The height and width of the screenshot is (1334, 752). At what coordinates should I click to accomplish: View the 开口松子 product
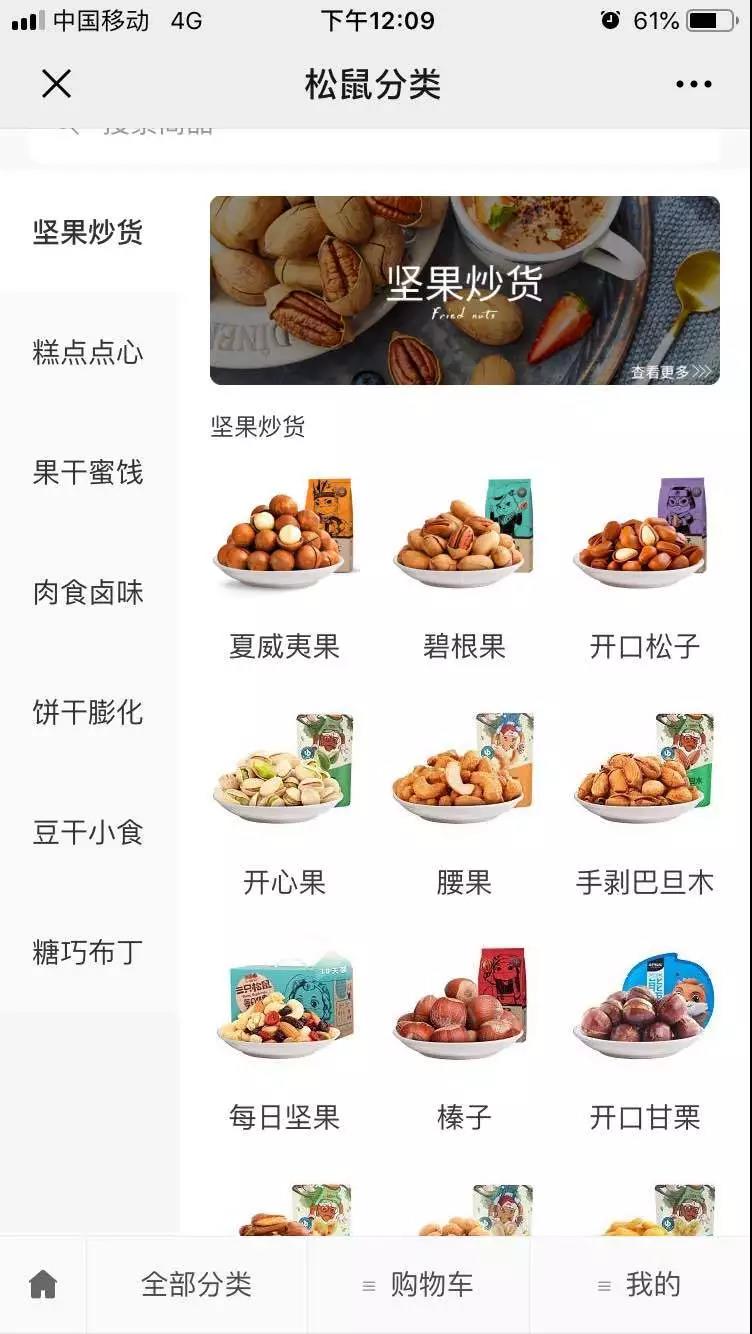pos(644,570)
